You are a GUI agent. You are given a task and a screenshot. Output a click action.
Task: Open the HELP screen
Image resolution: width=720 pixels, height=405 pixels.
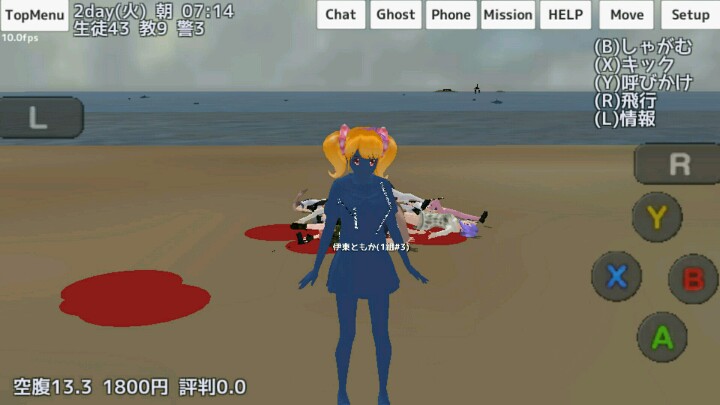(566, 15)
